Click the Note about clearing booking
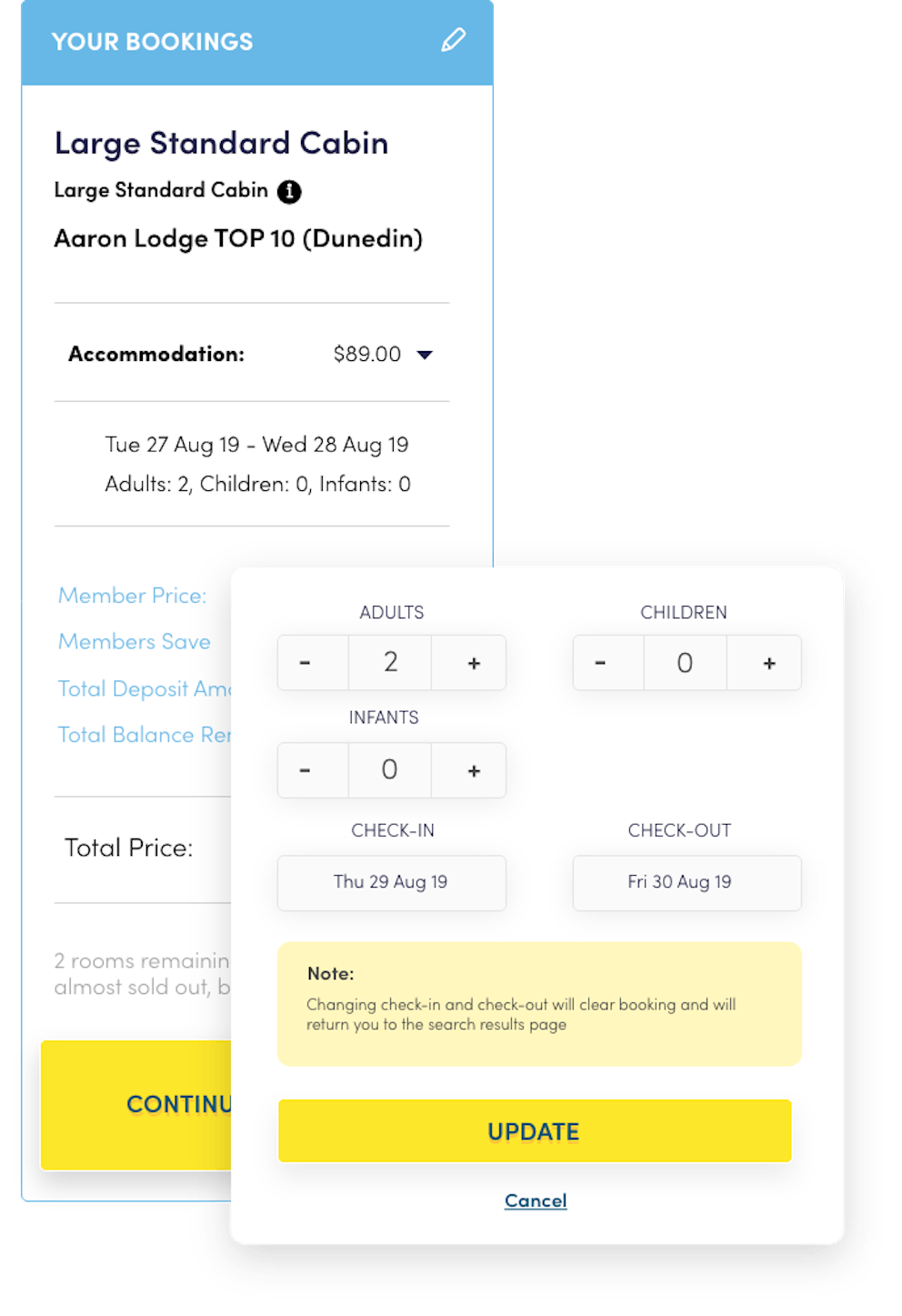Screen dimensions: 902x1316 (x=536, y=1000)
